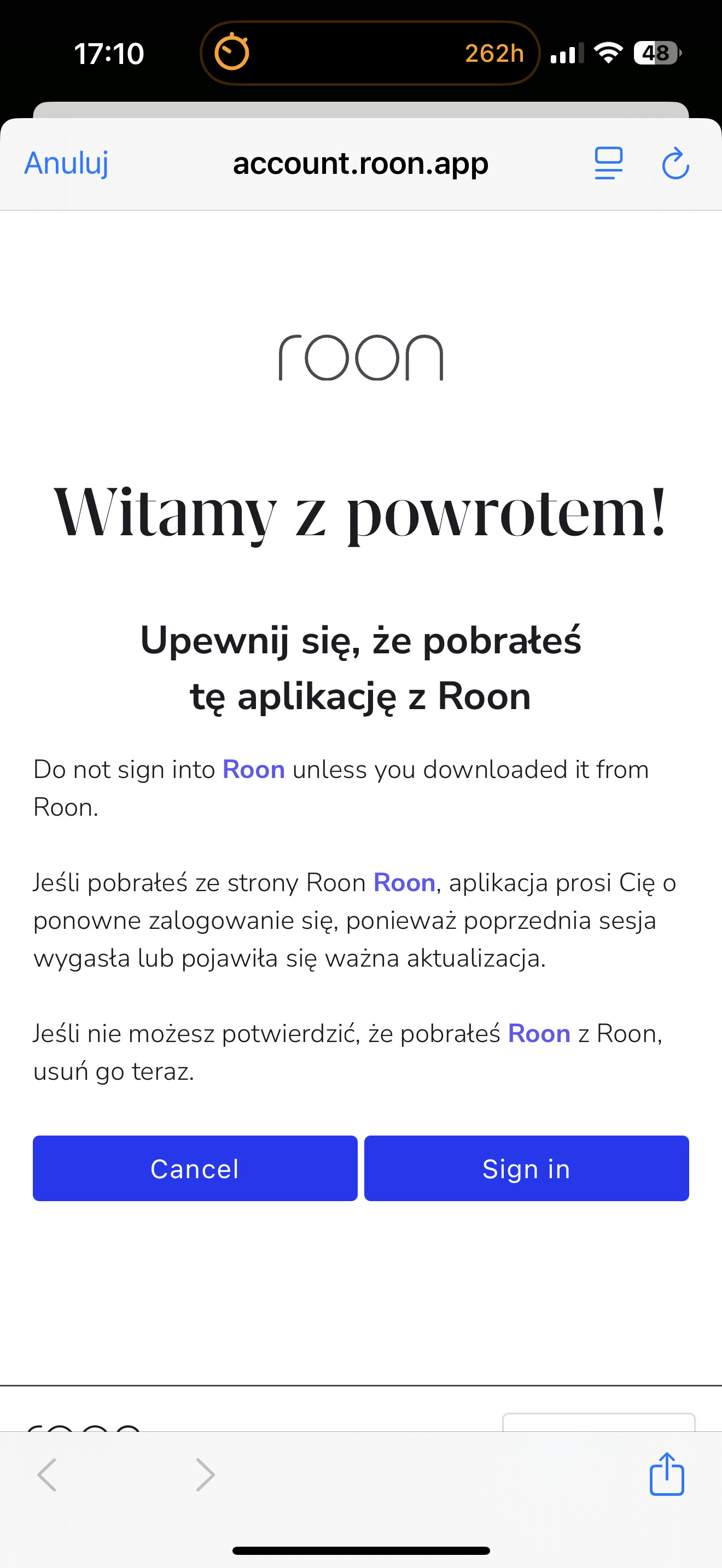Tap Anuluj to close the browser sheet
Image resolution: width=722 pixels, height=1568 pixels.
point(66,163)
